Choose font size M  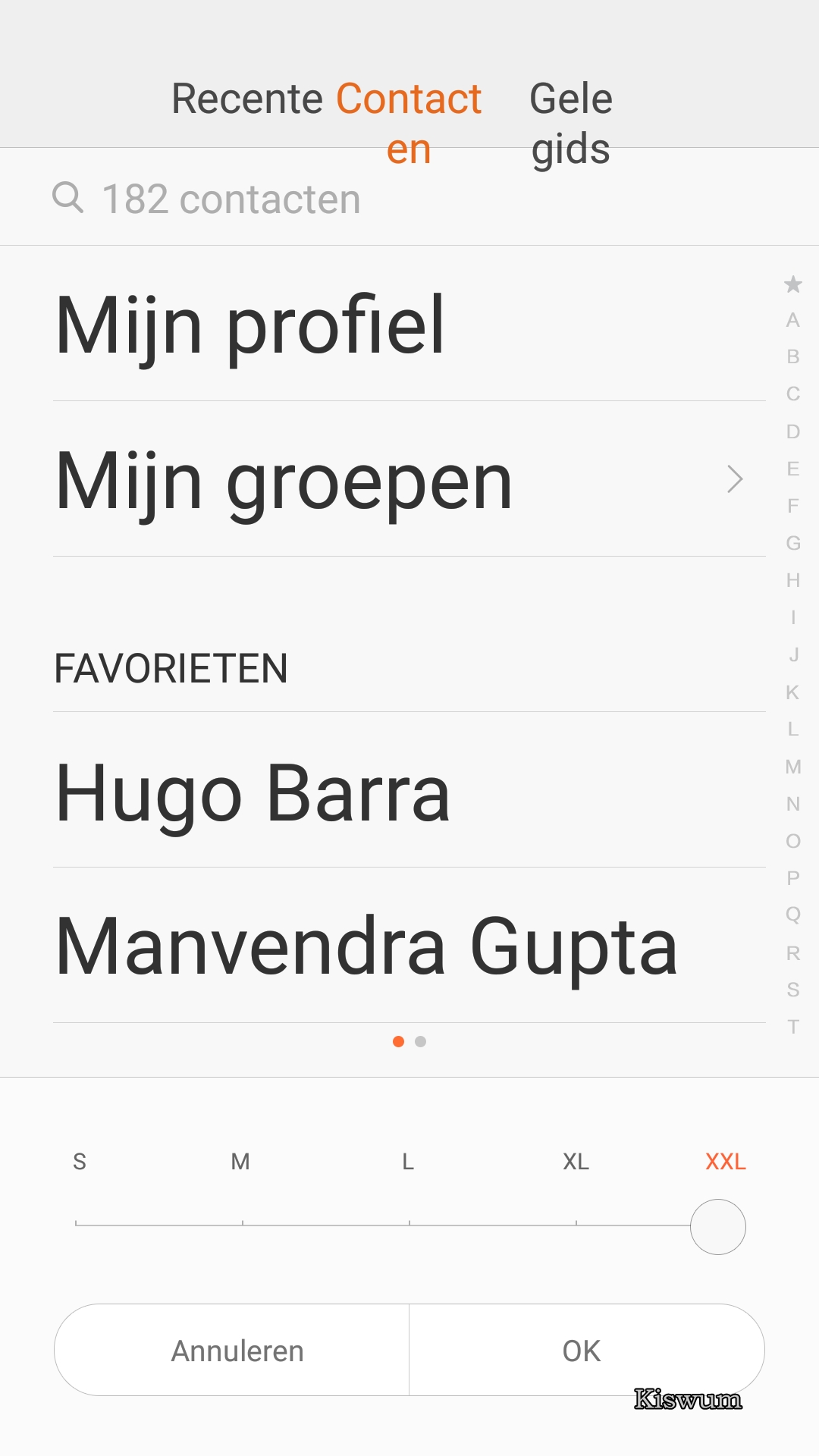coord(240,1162)
